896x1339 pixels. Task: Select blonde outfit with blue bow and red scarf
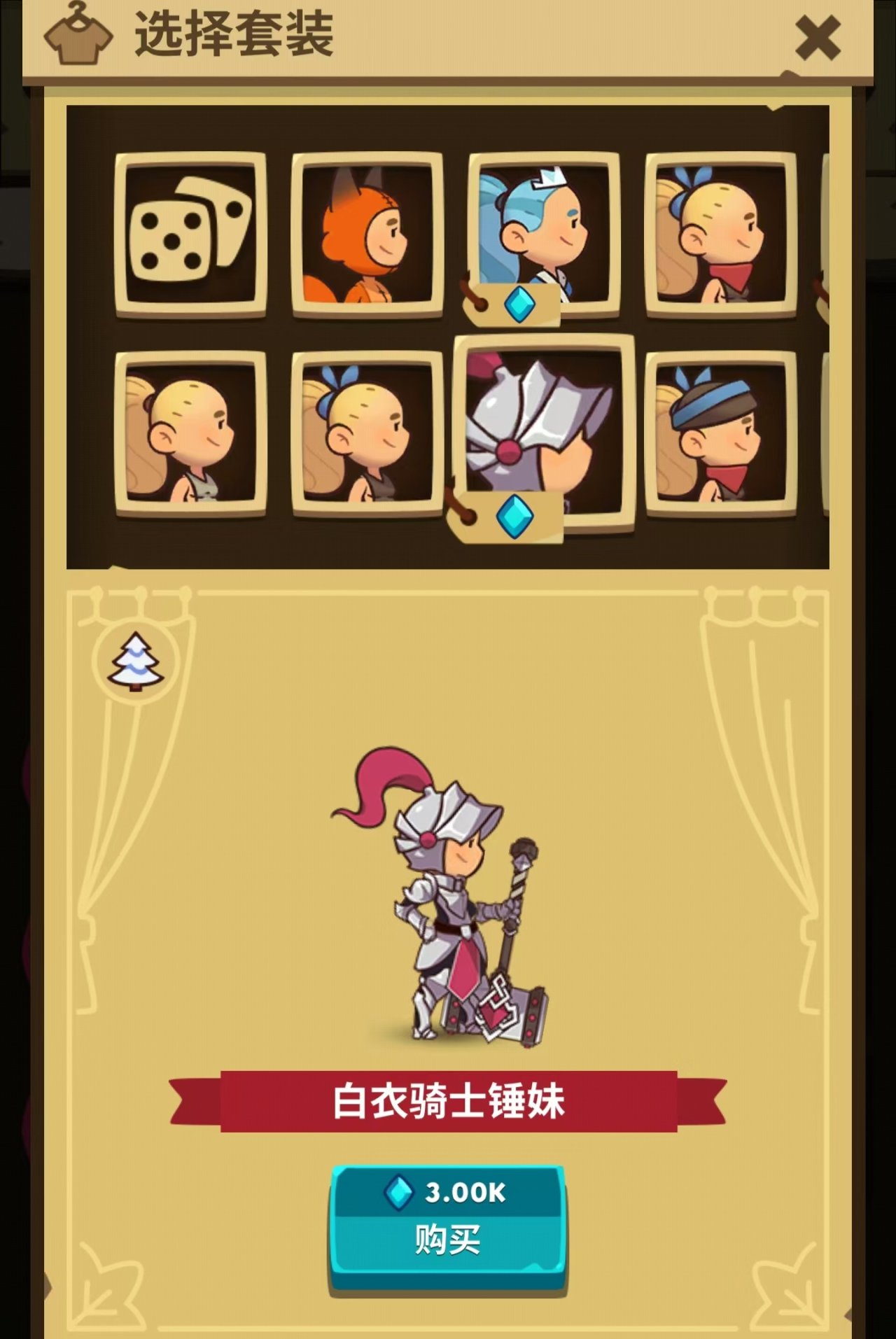click(720, 235)
